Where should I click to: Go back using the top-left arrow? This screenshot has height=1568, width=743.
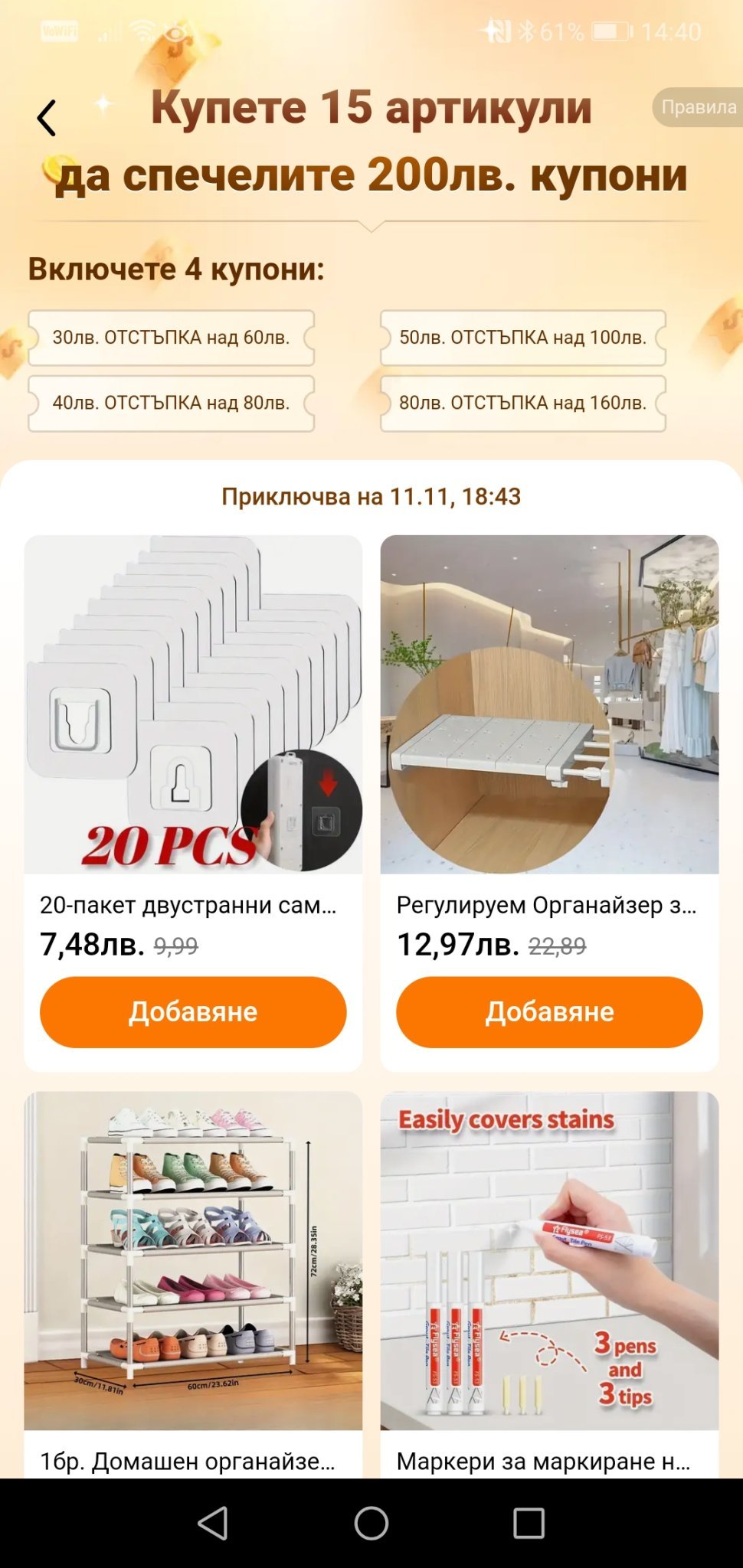[47, 118]
